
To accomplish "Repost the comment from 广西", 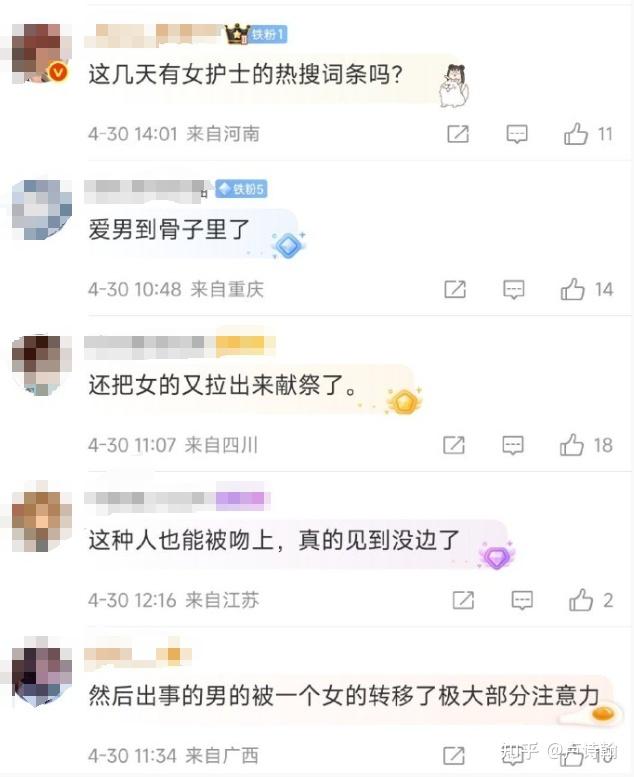I will (x=455, y=755).
